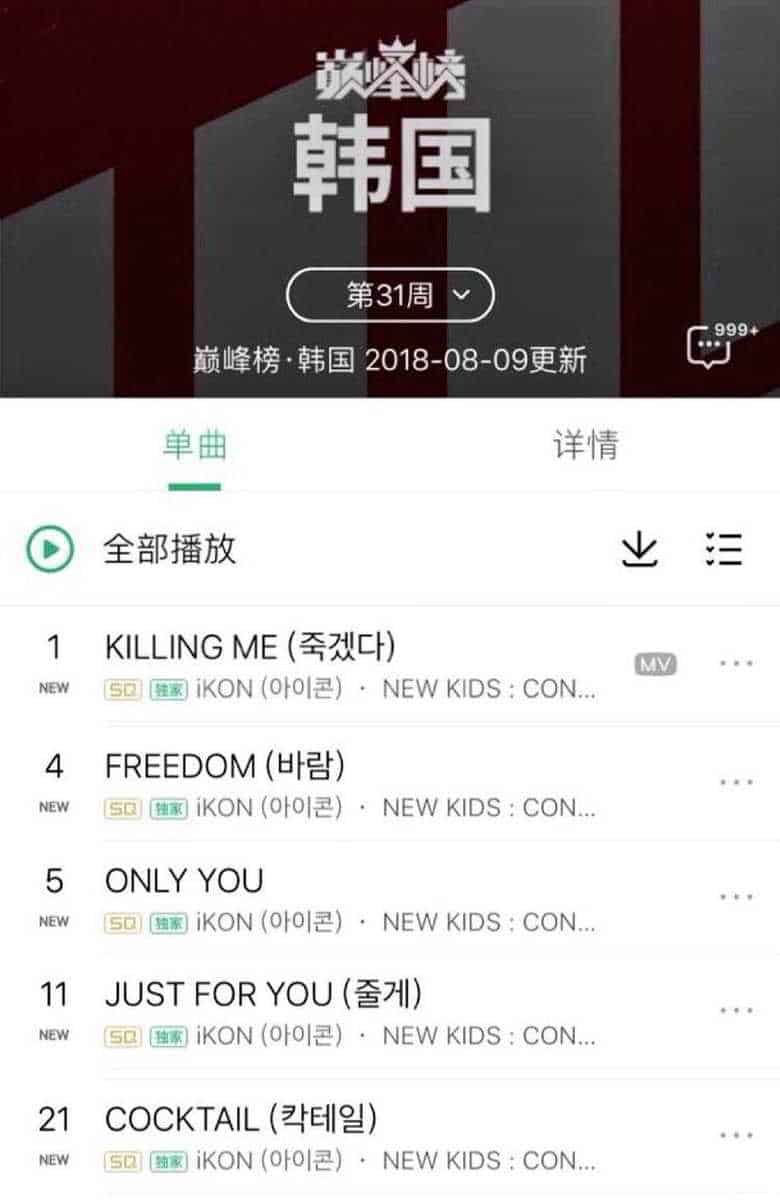Open more options for COCKTAIL
780x1200 pixels.
[736, 1135]
